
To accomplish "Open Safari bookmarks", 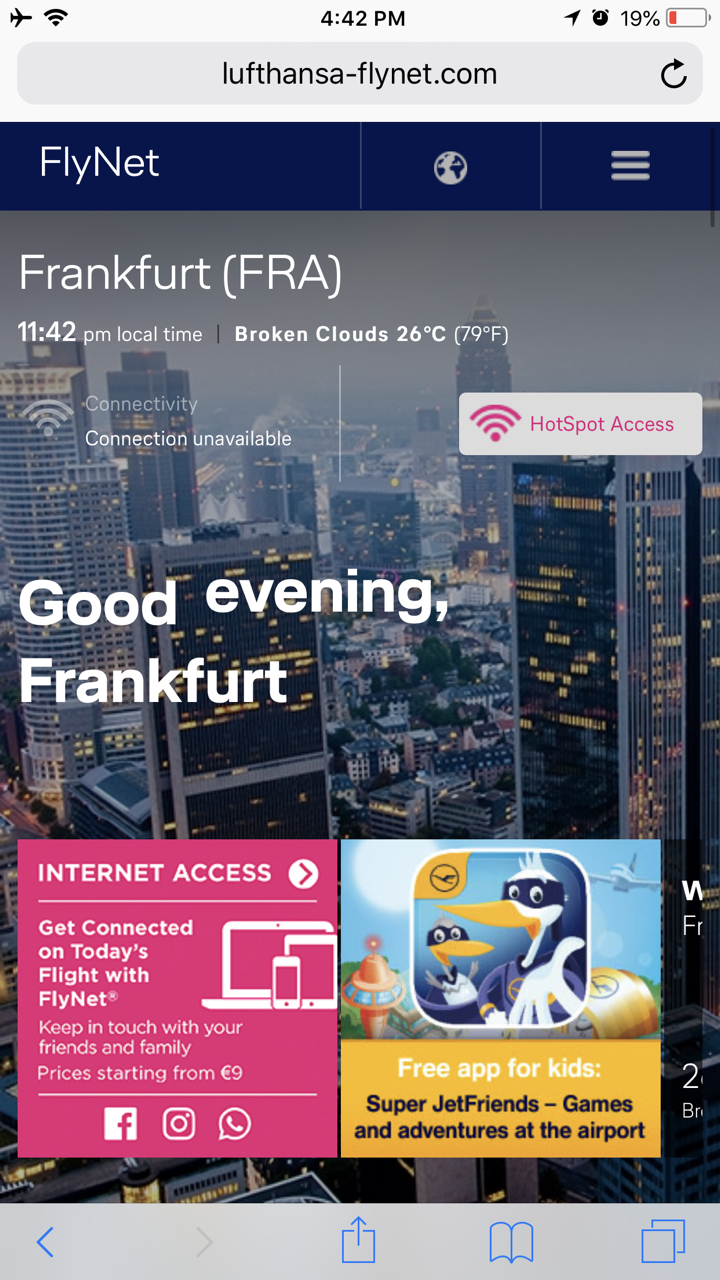I will (x=511, y=1243).
